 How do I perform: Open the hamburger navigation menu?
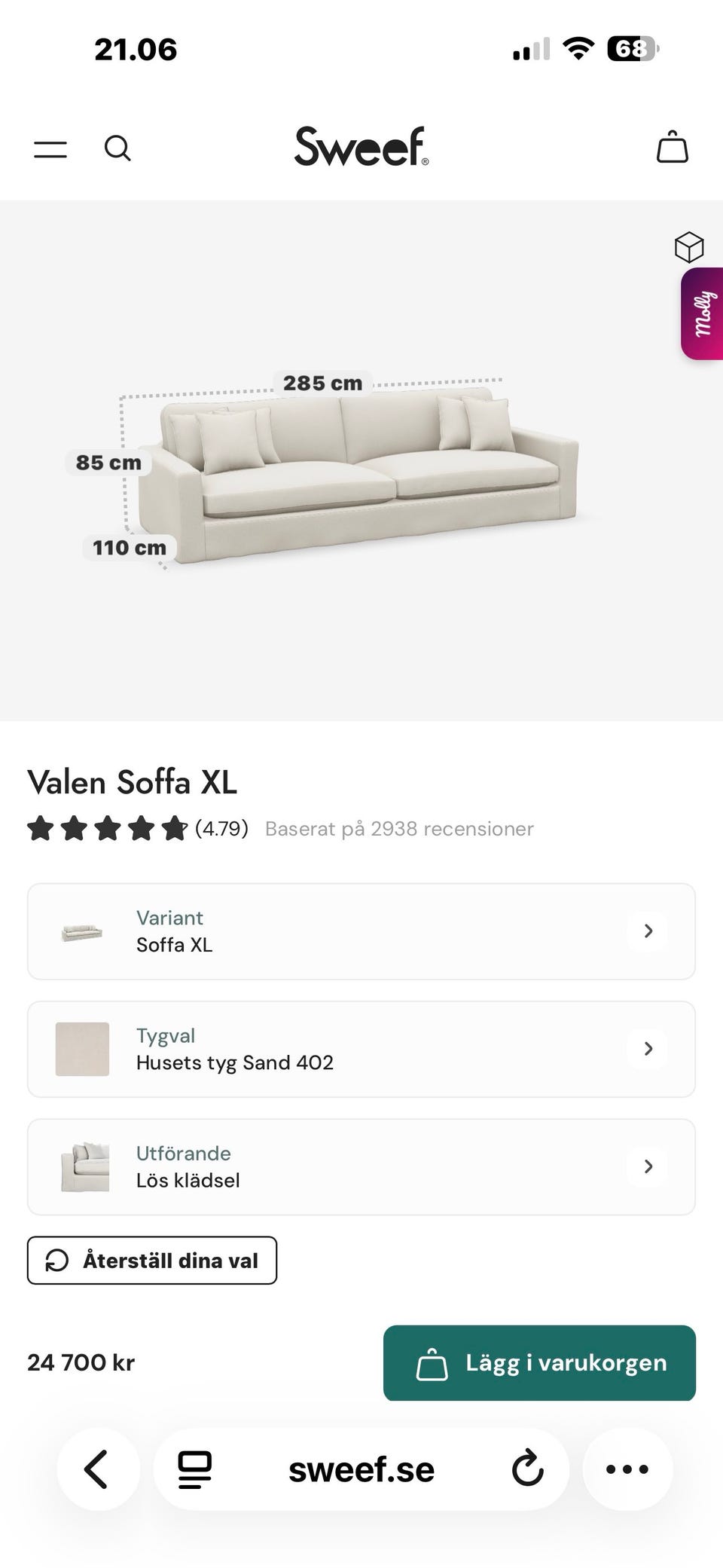coord(50,148)
